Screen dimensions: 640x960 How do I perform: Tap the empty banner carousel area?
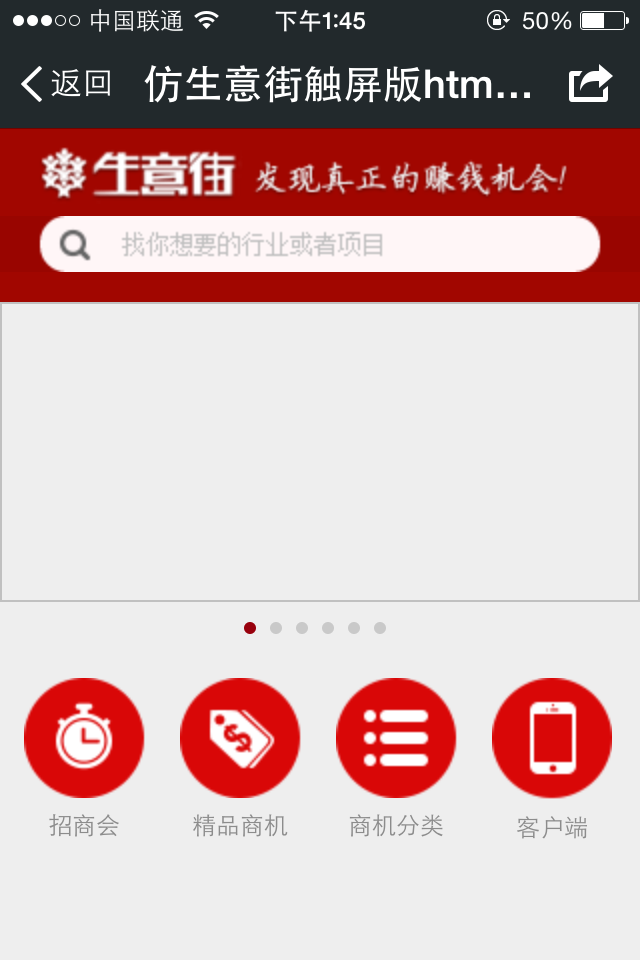point(320,452)
